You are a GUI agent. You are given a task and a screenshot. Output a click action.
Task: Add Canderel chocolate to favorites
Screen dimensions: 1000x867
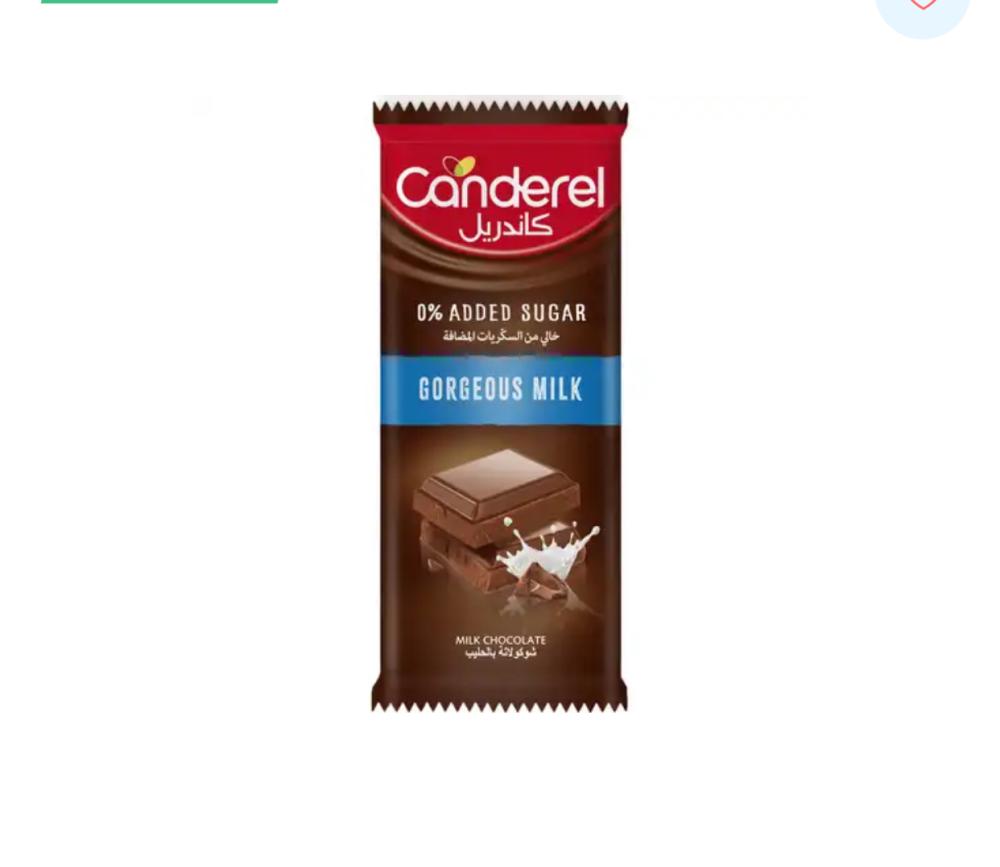coord(922,9)
